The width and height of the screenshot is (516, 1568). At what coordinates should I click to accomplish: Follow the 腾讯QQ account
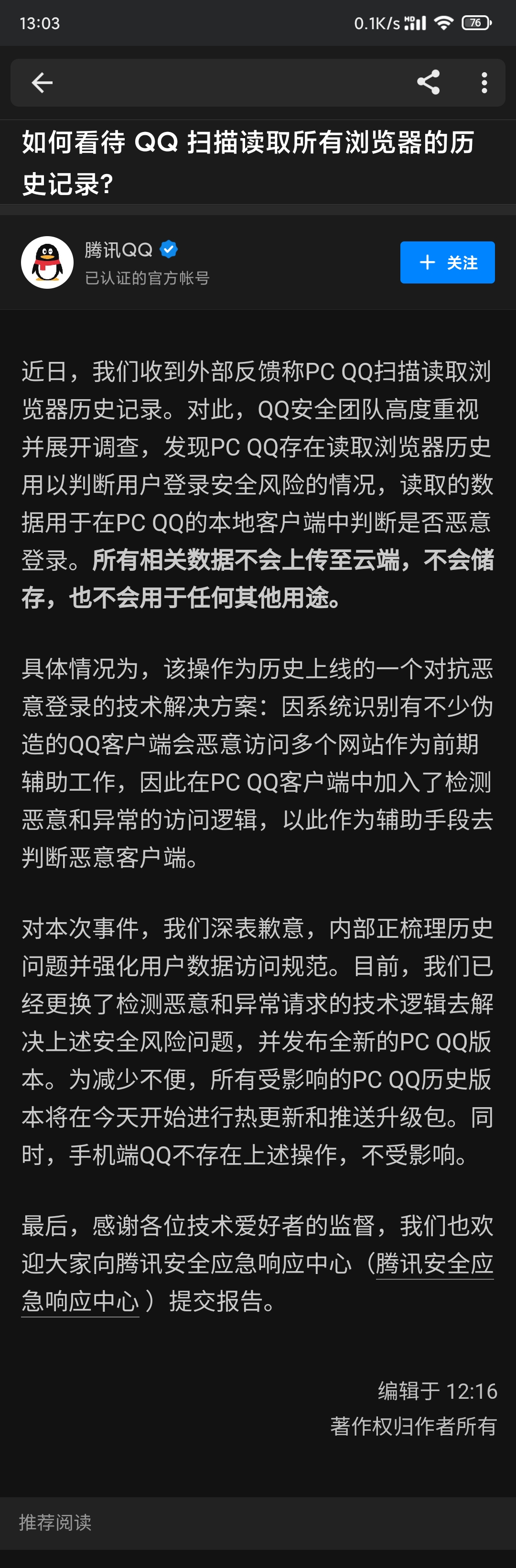[447, 262]
